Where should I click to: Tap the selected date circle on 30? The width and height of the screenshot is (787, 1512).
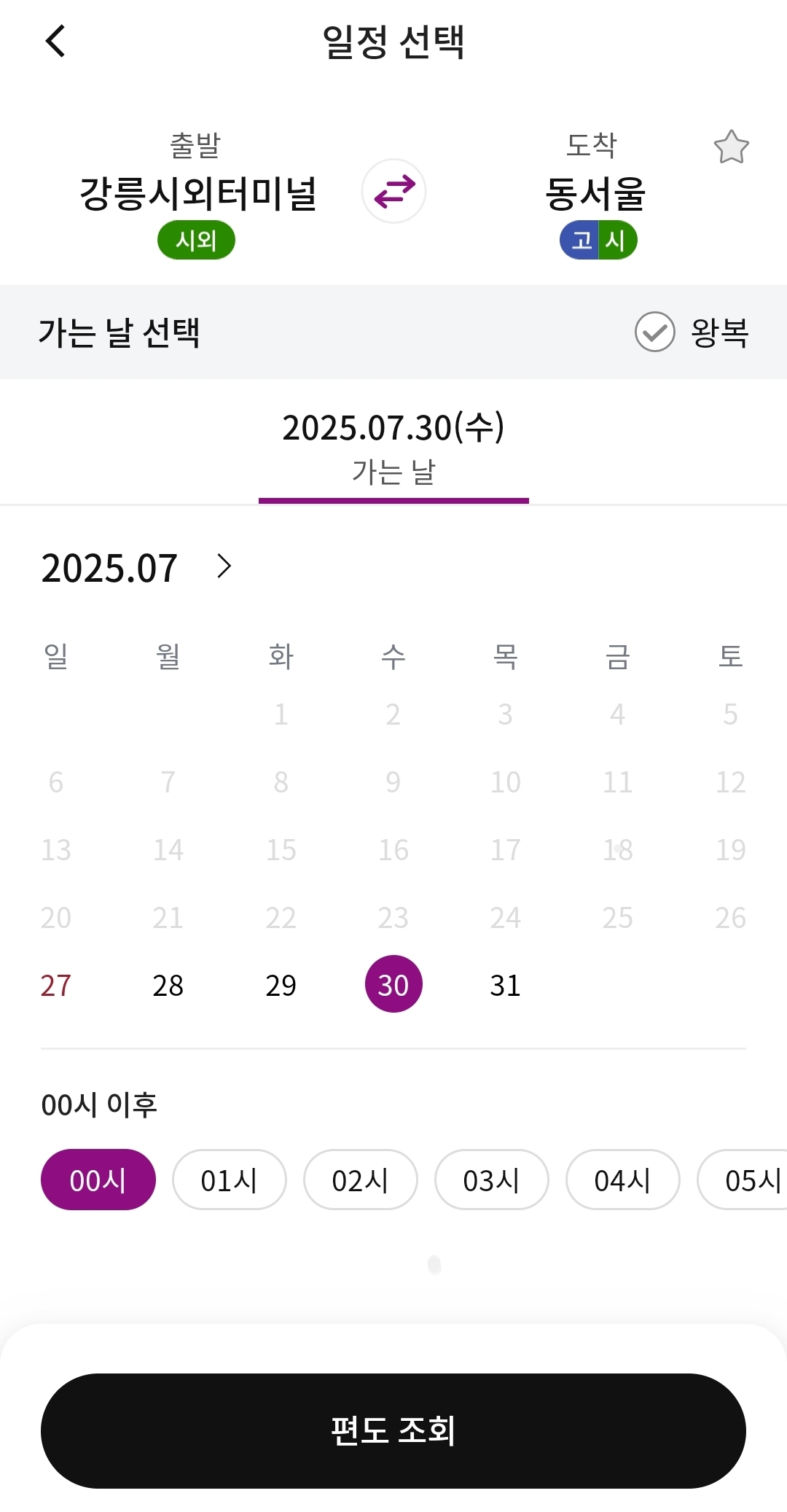(393, 983)
